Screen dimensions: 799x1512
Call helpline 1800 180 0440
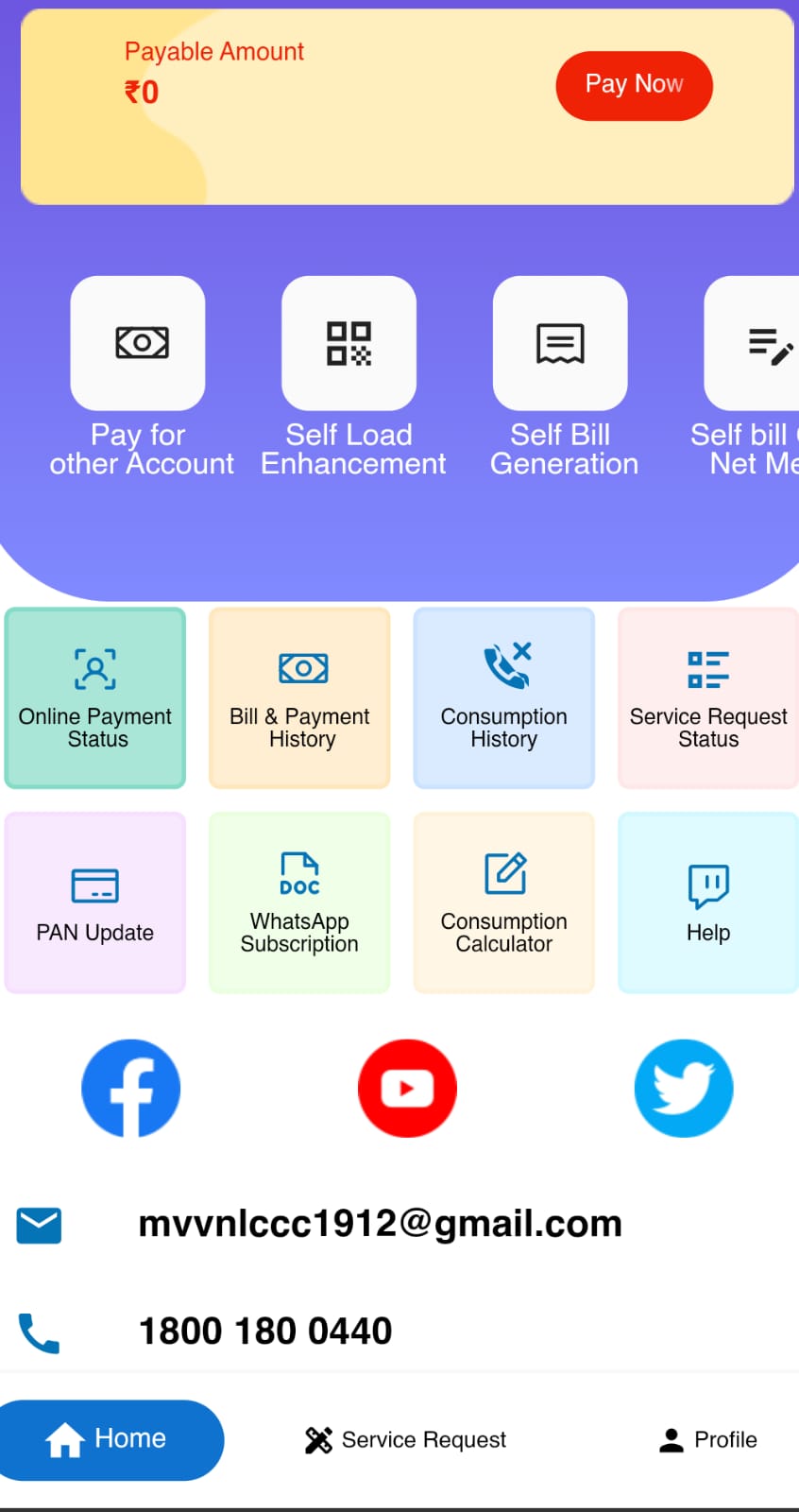coord(265,1332)
